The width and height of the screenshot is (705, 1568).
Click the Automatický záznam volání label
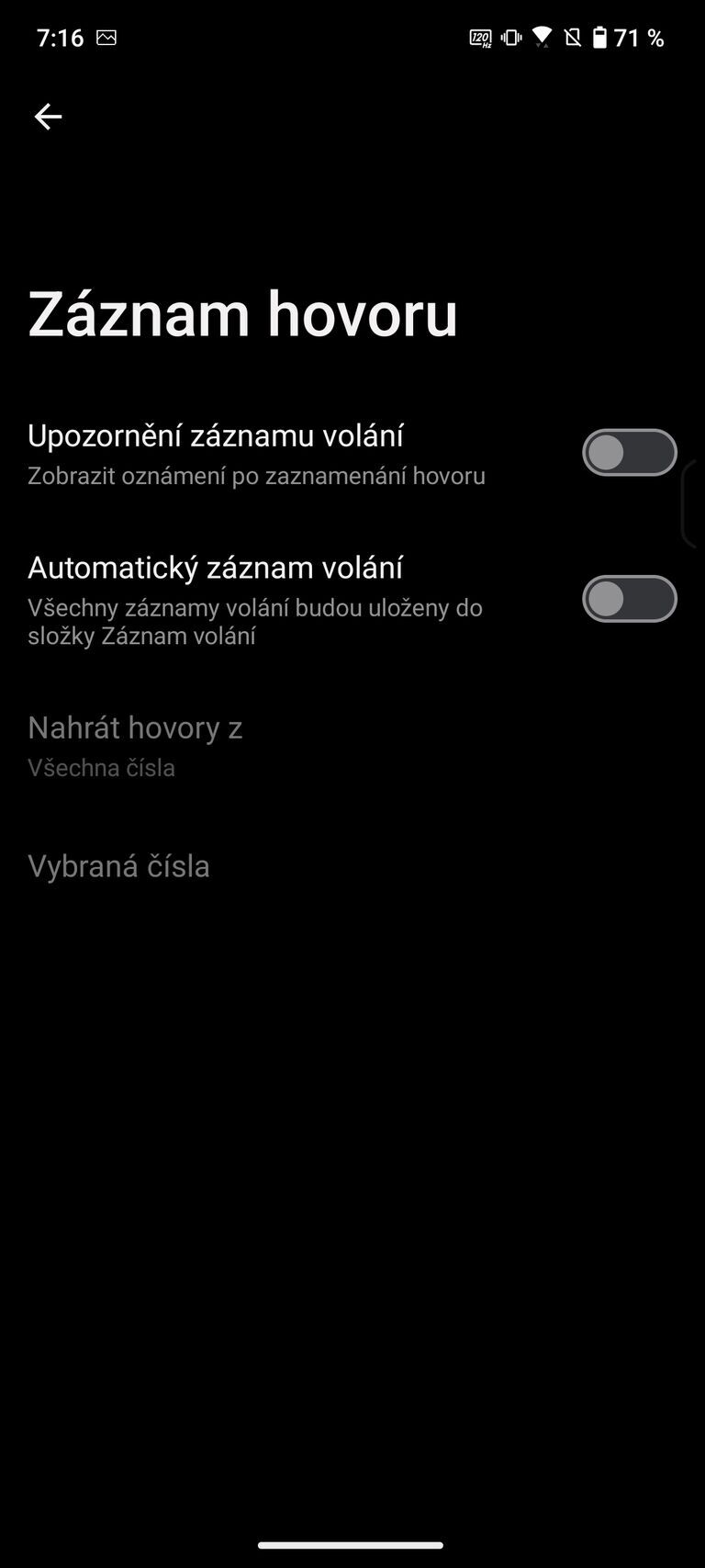tap(215, 567)
